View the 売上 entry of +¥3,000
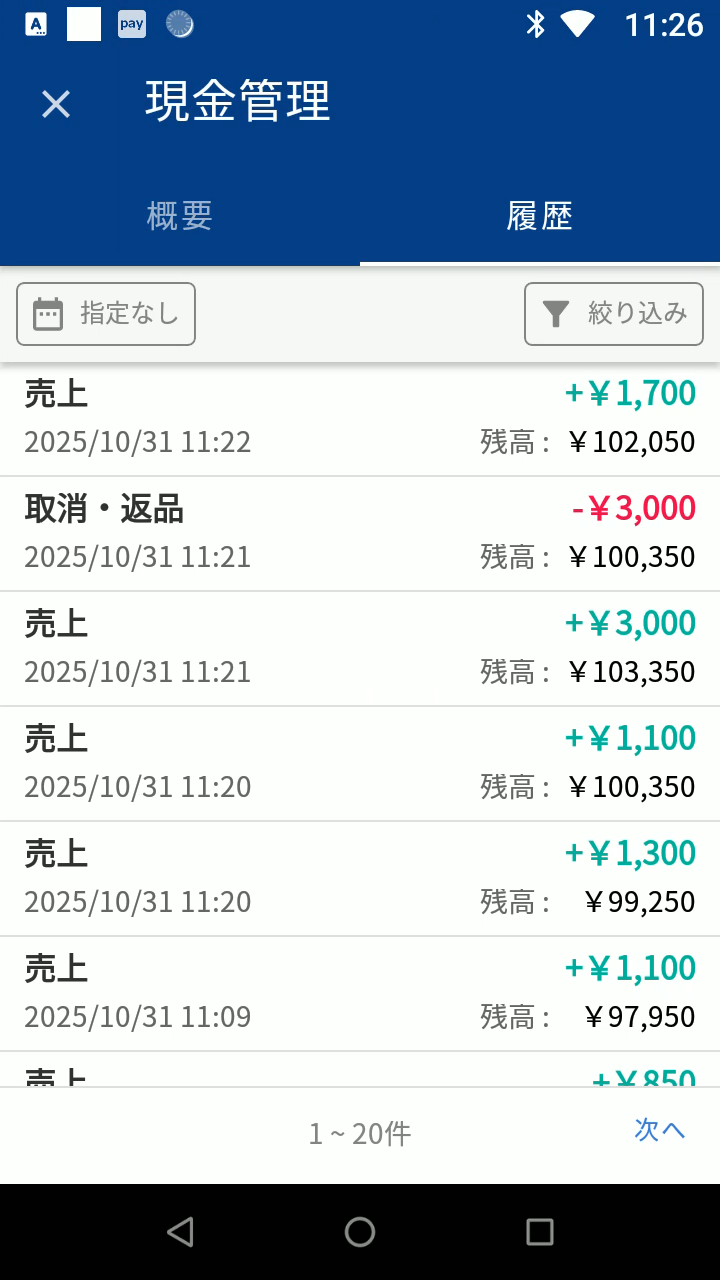 (x=360, y=648)
